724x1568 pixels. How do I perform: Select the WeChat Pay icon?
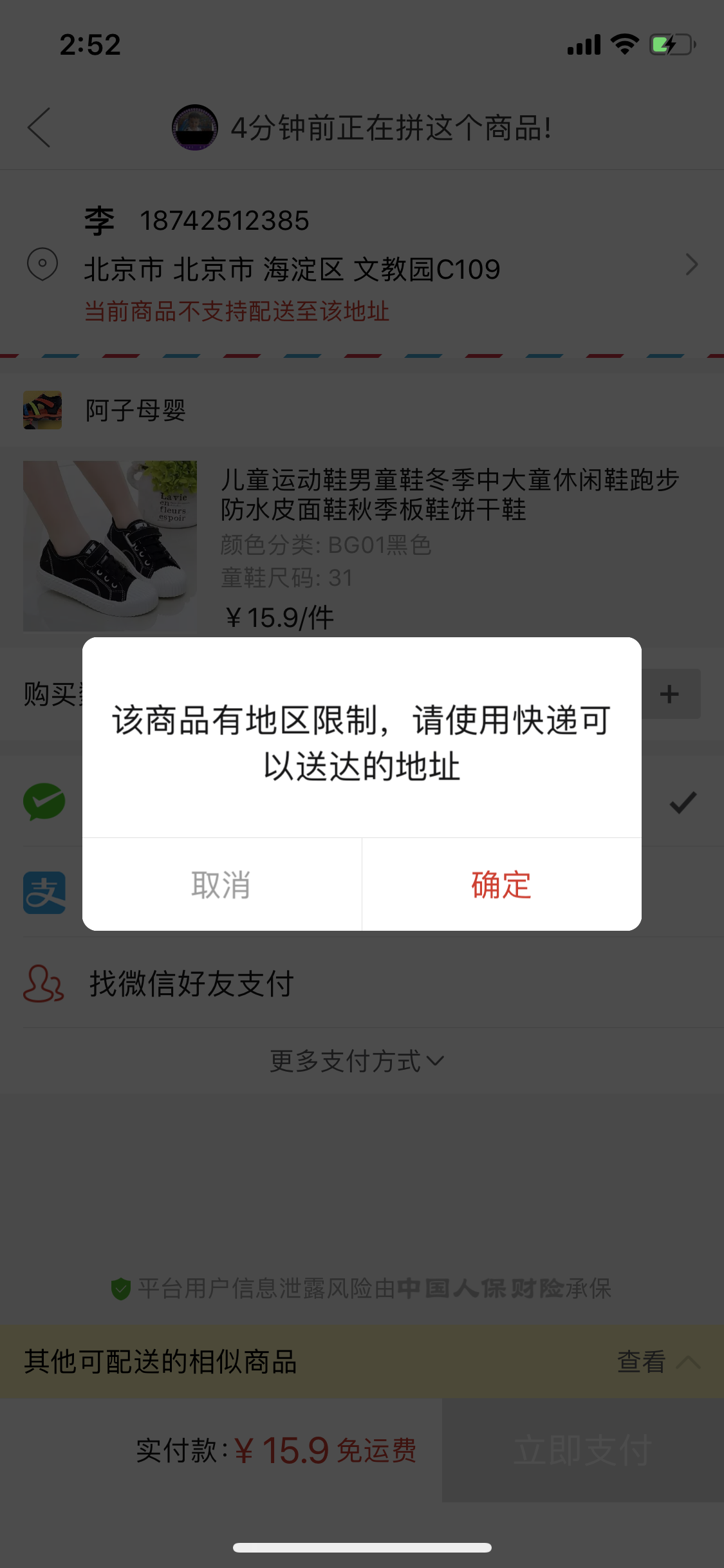coord(42,802)
